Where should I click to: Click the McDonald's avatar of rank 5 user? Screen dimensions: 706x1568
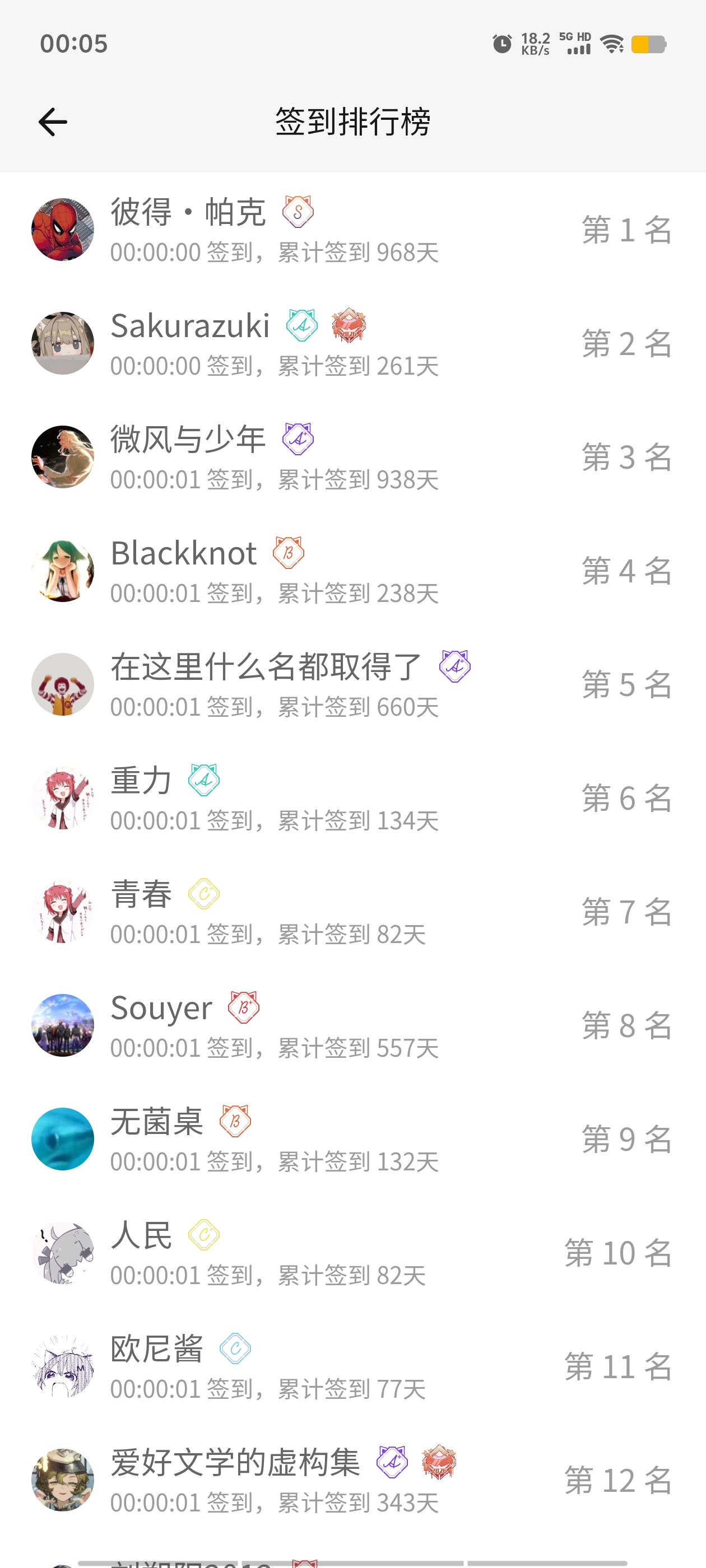[63, 684]
